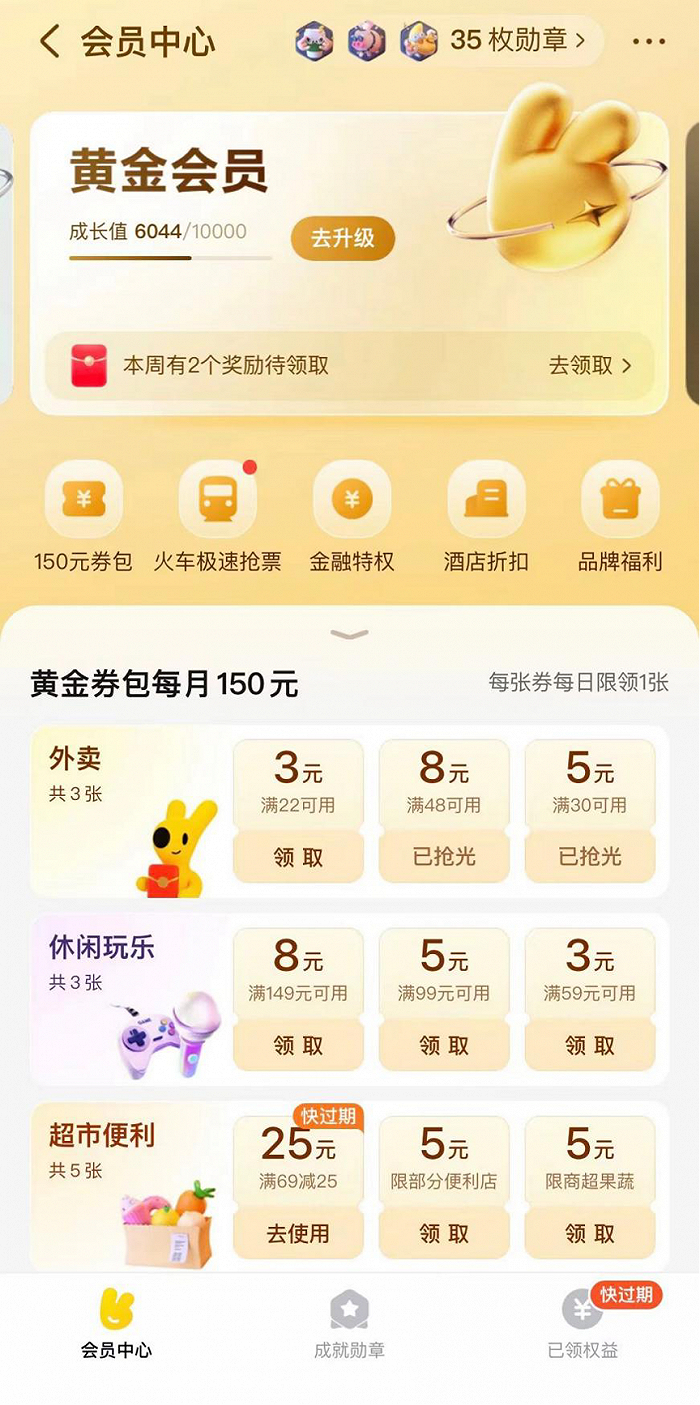The image size is (700, 1405).
Task: Expand the privileges panel with the chevron
Action: coord(349,634)
